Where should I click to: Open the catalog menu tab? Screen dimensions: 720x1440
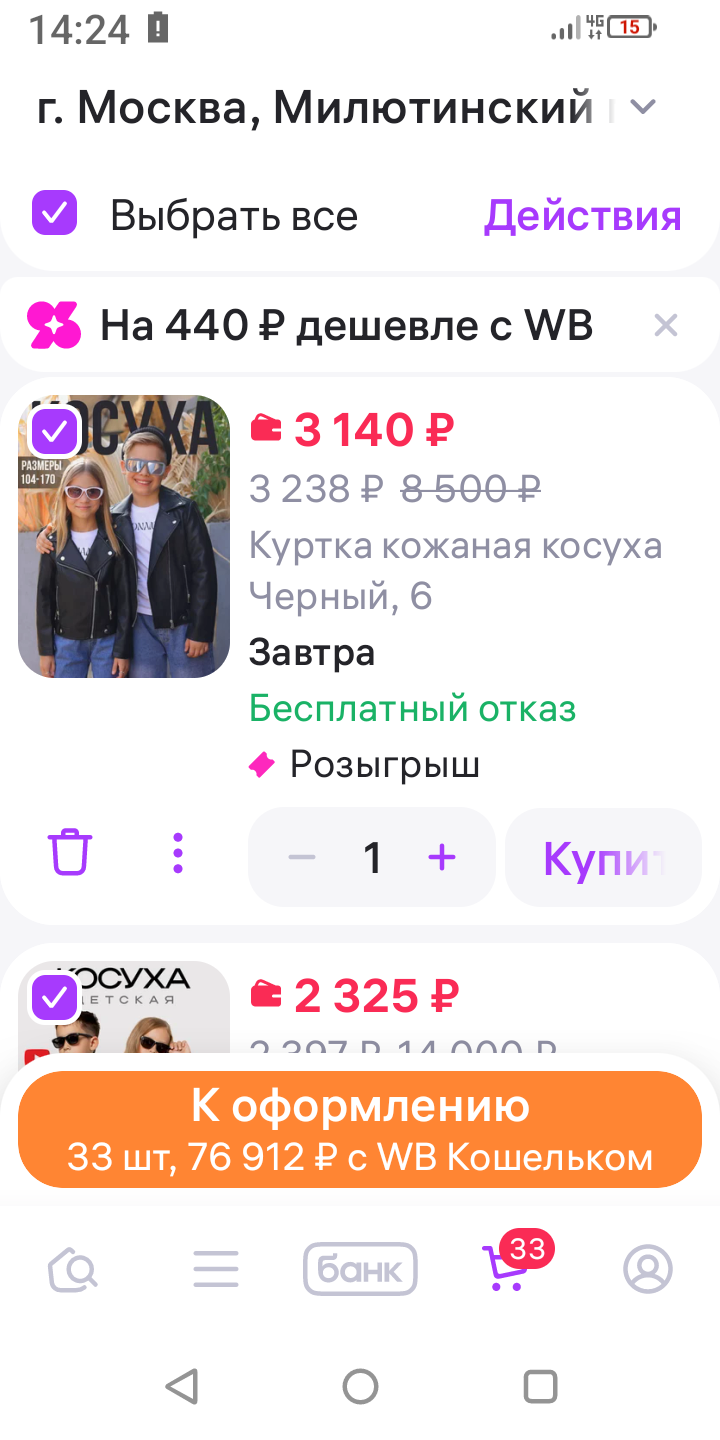click(x=216, y=1270)
